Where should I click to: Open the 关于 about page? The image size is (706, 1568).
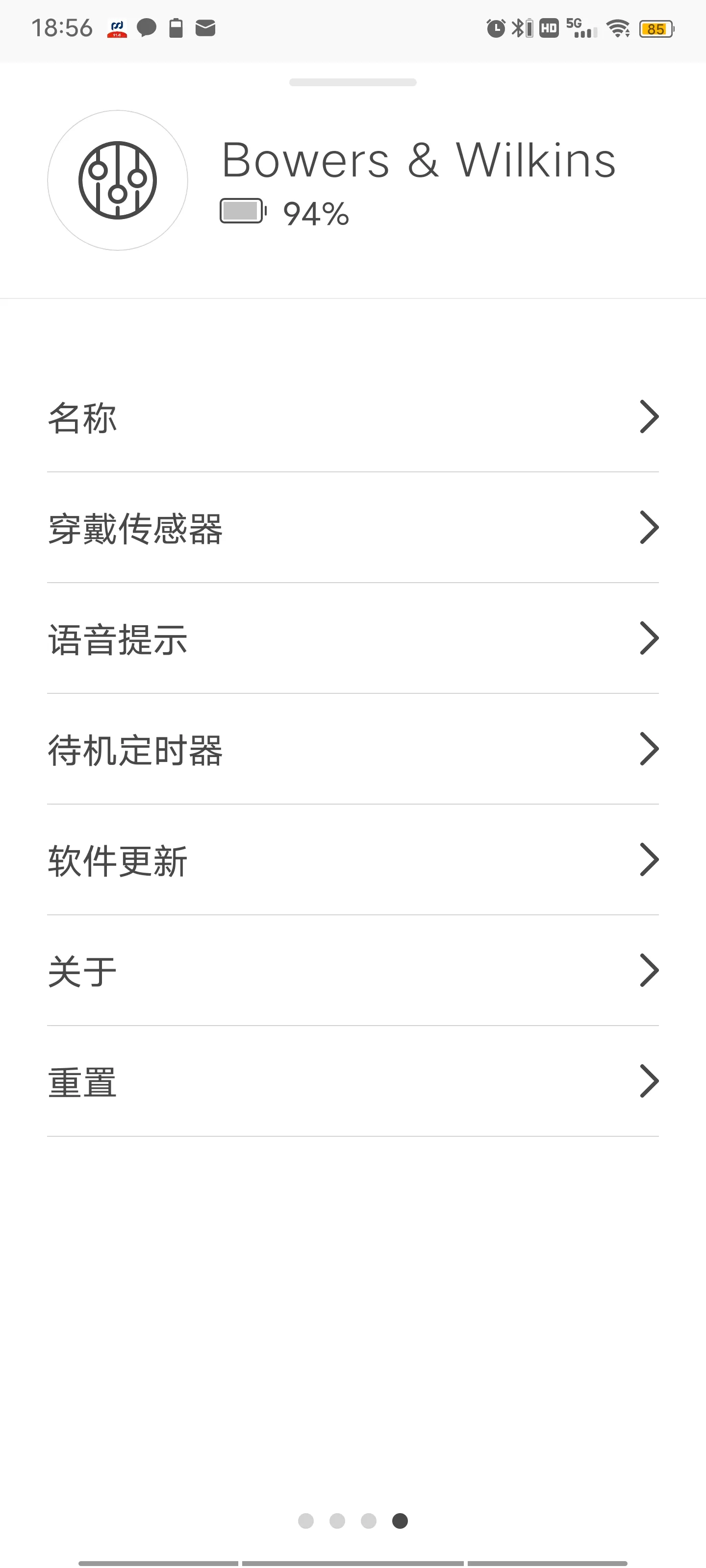point(353,971)
